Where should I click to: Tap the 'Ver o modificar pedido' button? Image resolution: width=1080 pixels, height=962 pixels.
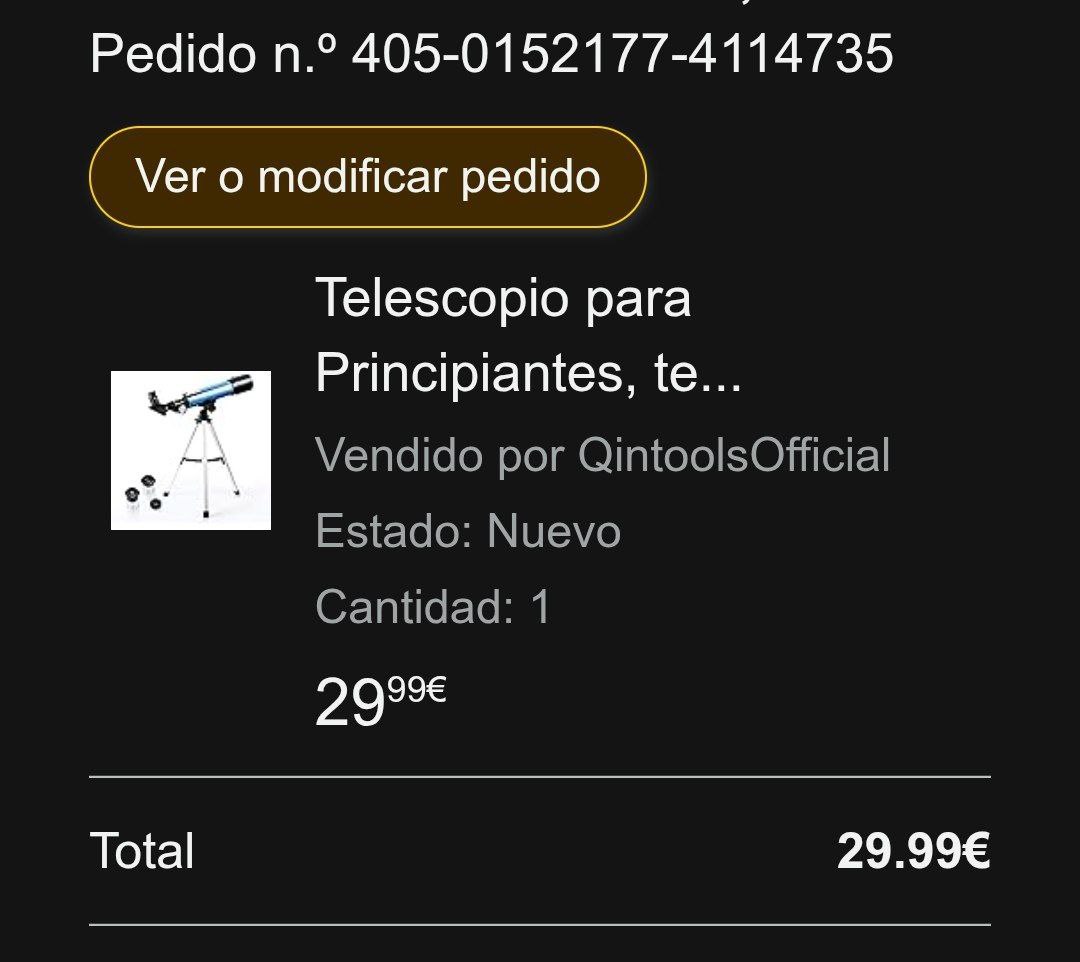(368, 177)
